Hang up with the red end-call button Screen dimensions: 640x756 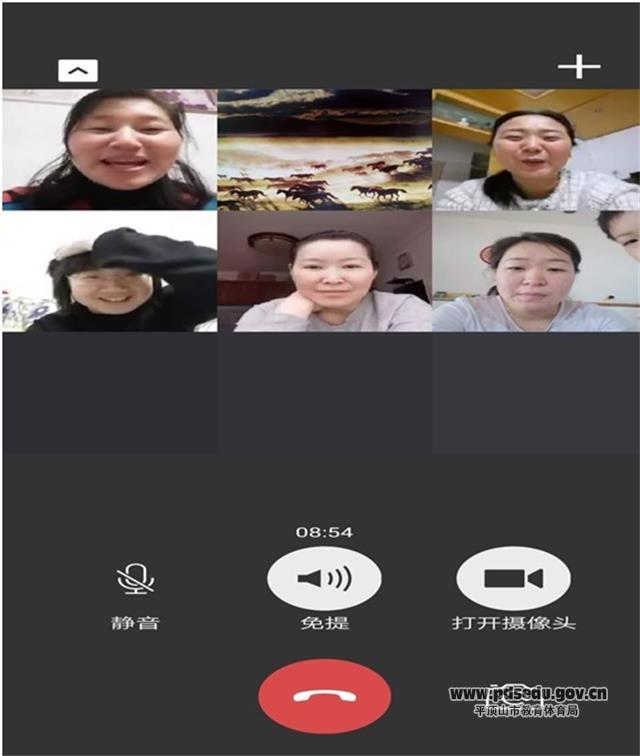(x=324, y=697)
